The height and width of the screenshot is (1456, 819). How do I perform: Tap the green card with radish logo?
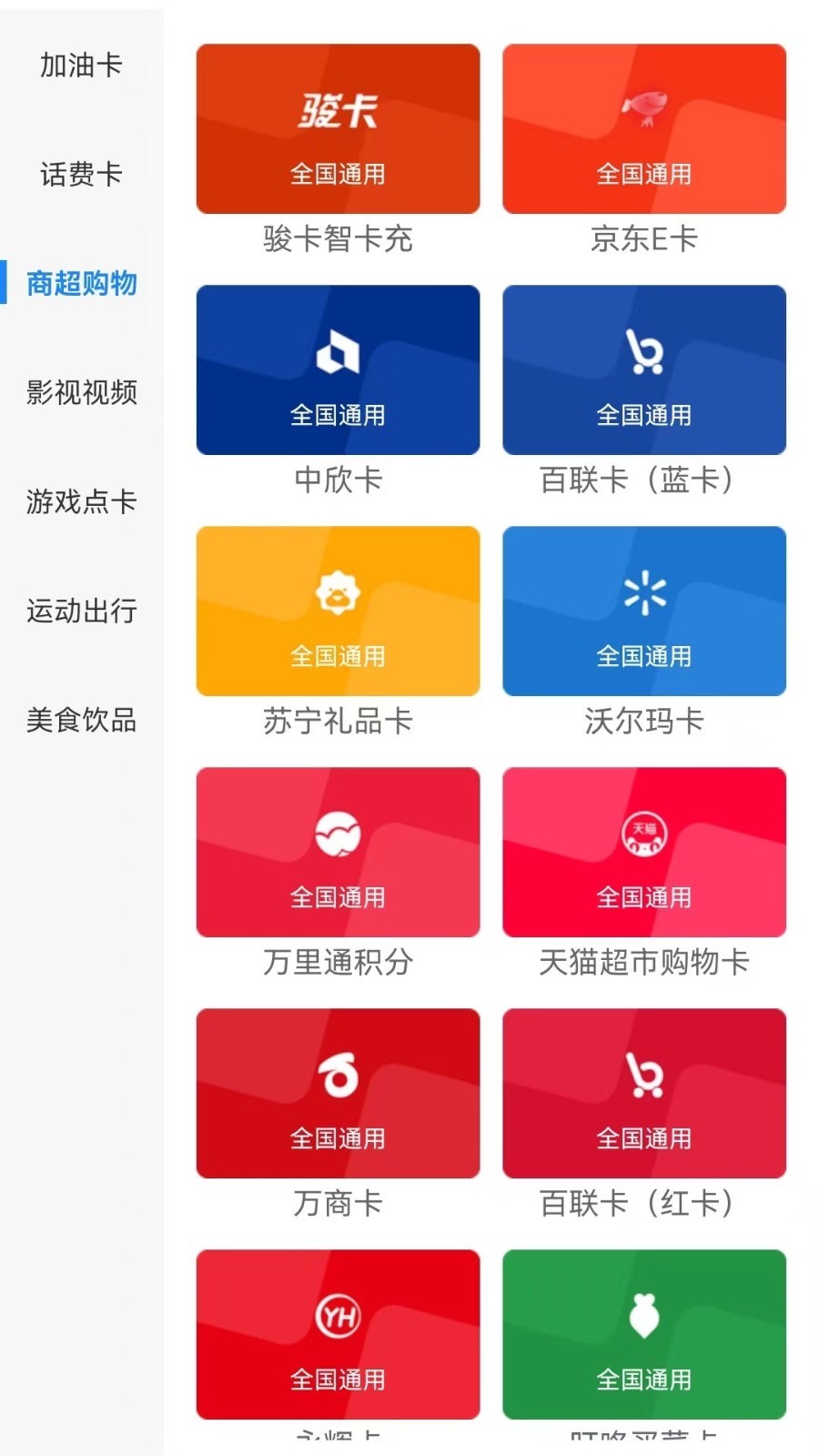click(x=643, y=1335)
